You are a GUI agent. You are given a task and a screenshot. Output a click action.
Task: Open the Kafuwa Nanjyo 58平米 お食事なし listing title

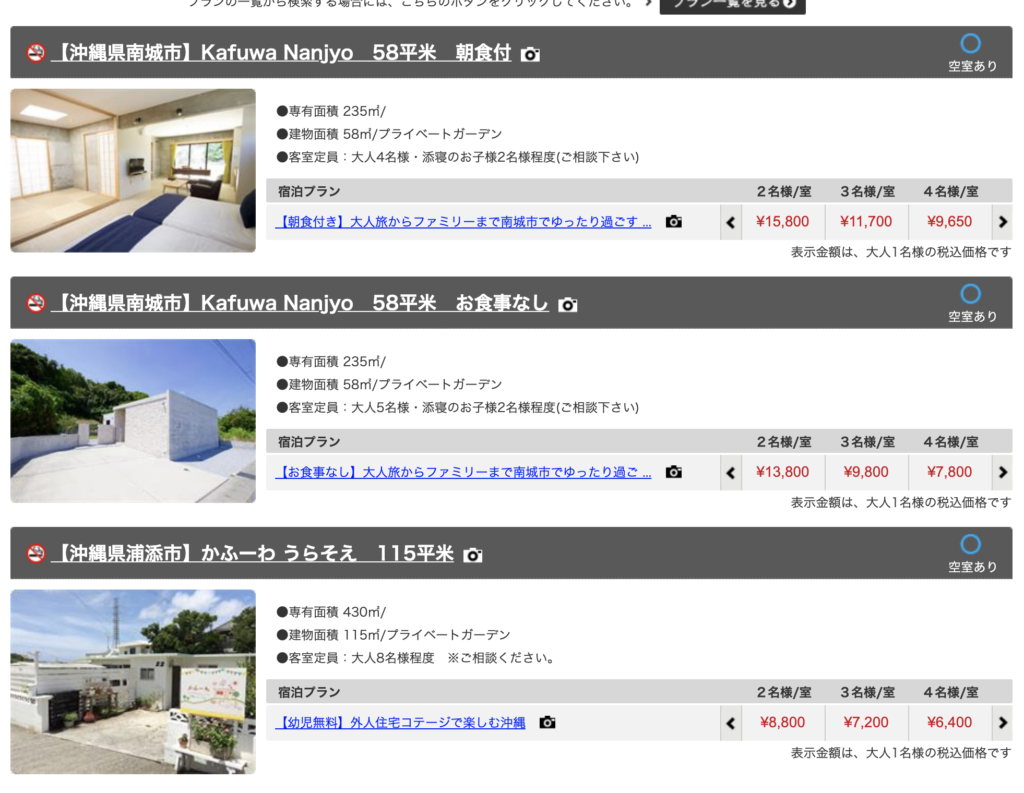point(299,303)
